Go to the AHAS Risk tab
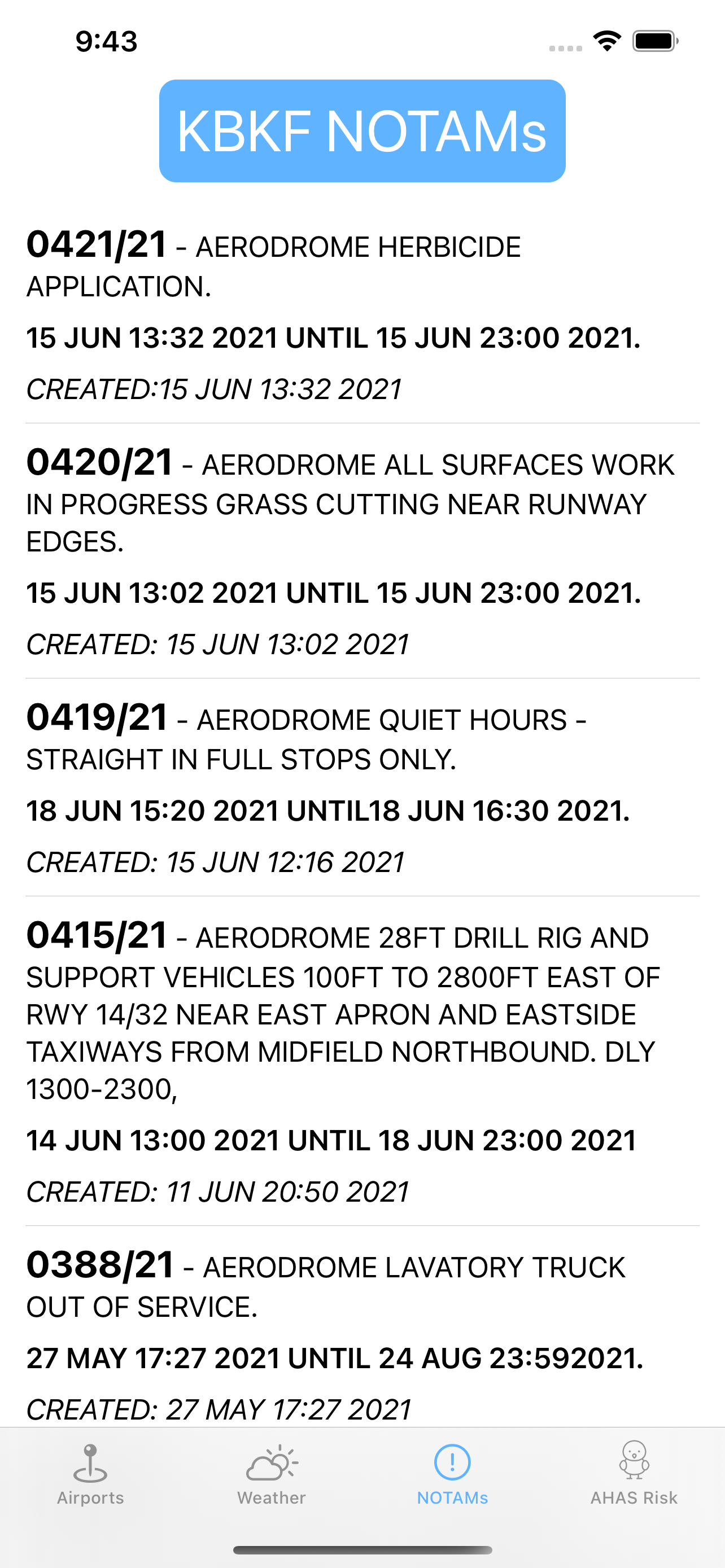The image size is (725, 1568). pos(634,1473)
